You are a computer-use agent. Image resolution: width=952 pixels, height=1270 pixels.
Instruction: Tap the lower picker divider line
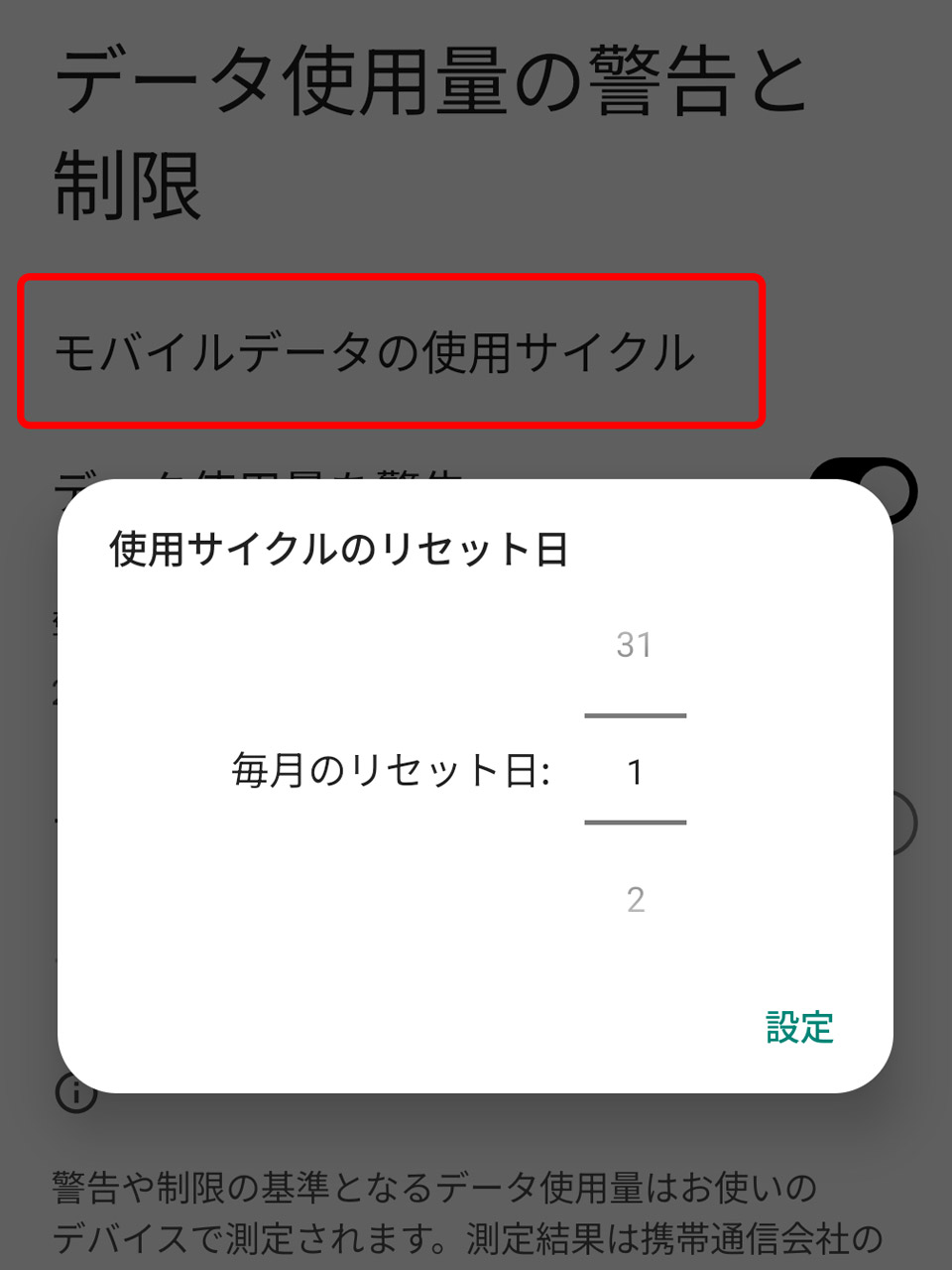[636, 825]
